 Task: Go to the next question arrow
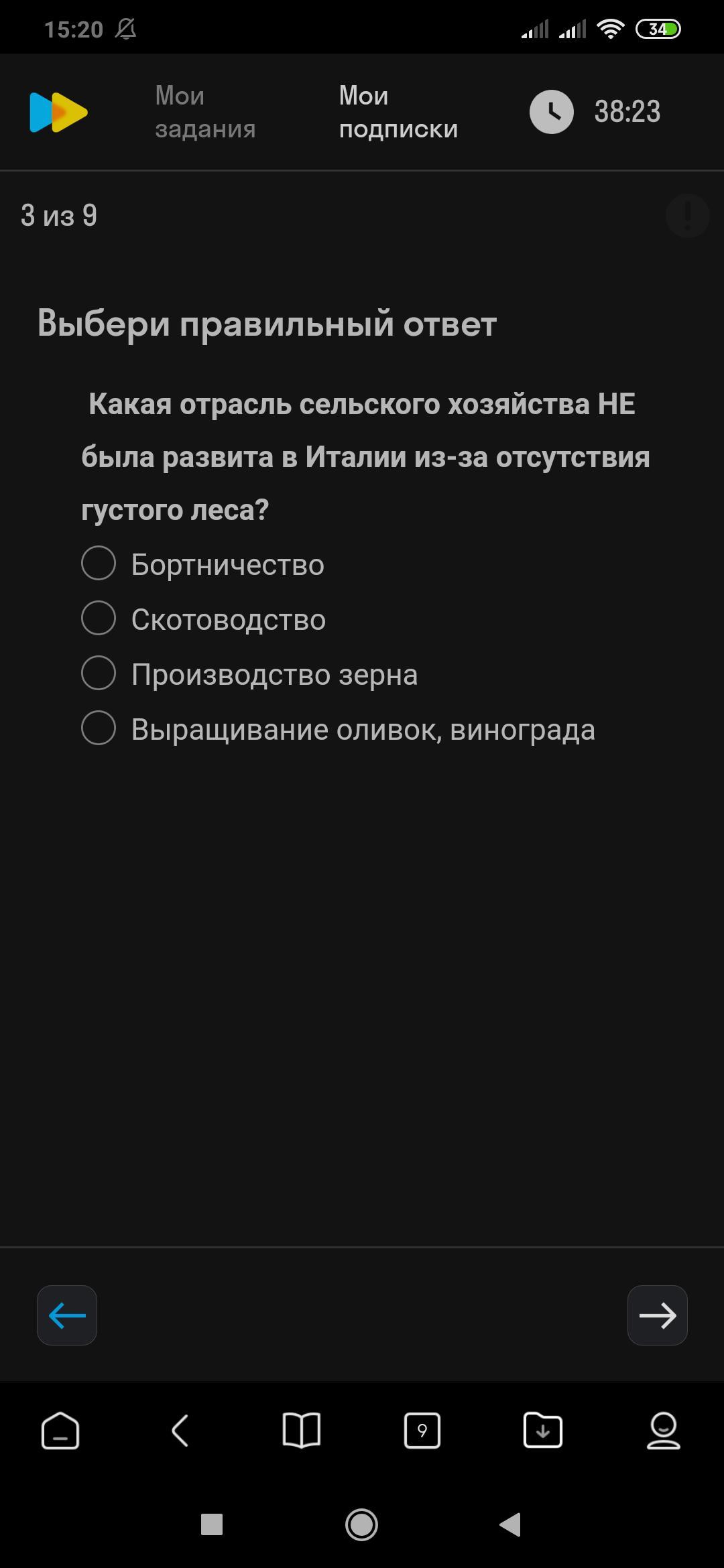click(x=657, y=1315)
